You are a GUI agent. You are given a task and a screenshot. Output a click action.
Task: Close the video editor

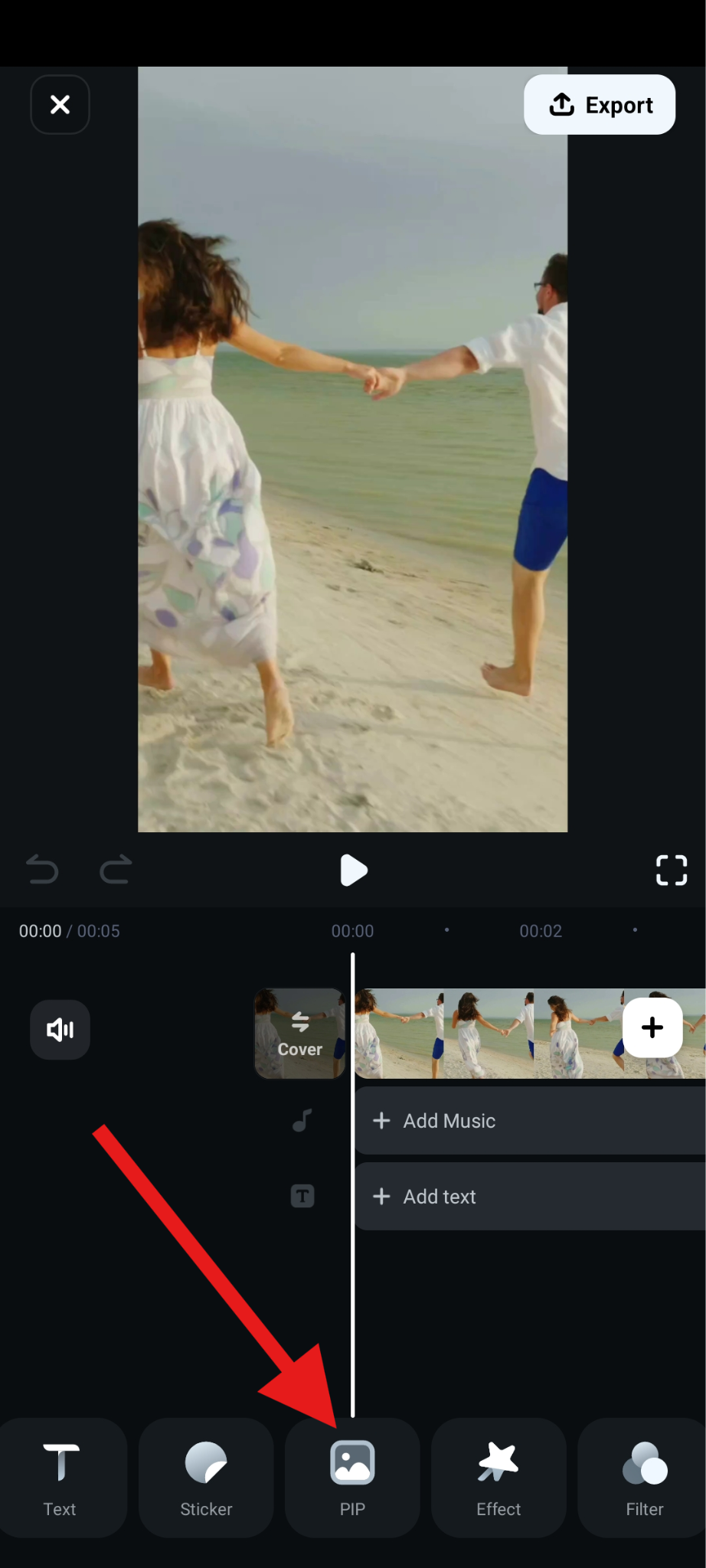[x=60, y=105]
